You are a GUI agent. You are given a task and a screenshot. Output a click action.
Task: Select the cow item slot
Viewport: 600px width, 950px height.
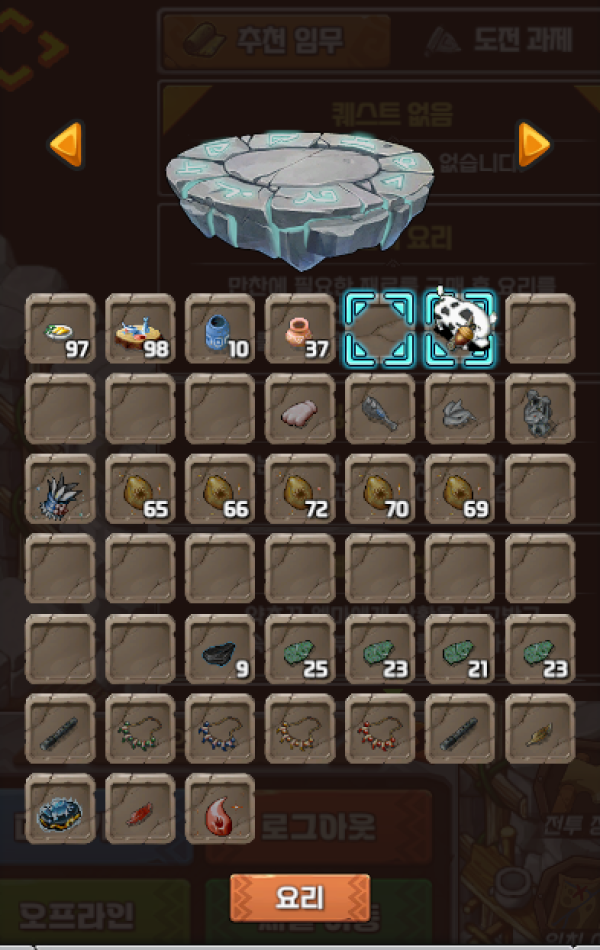tap(460, 329)
